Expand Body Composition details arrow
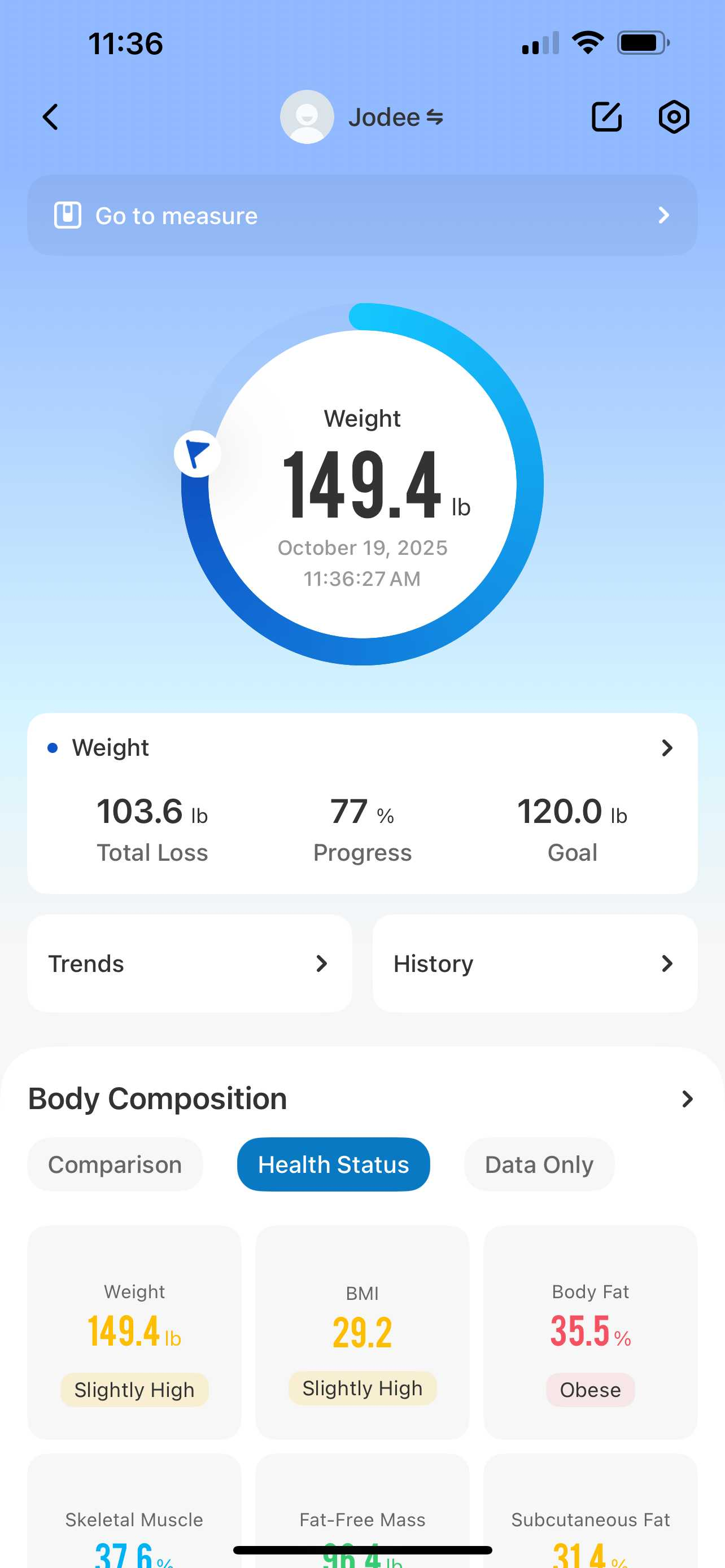The width and height of the screenshot is (725, 1568). pos(687,1099)
